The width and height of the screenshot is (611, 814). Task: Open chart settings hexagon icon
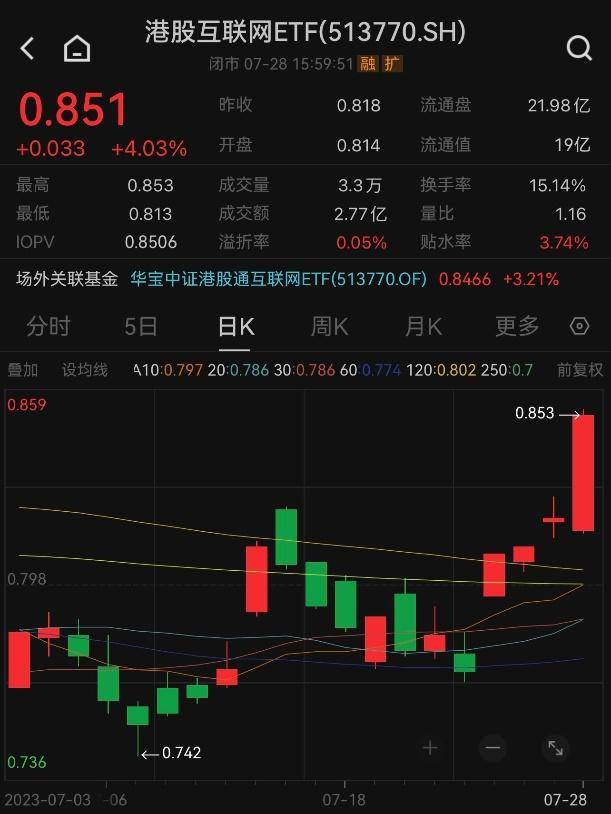point(579,326)
